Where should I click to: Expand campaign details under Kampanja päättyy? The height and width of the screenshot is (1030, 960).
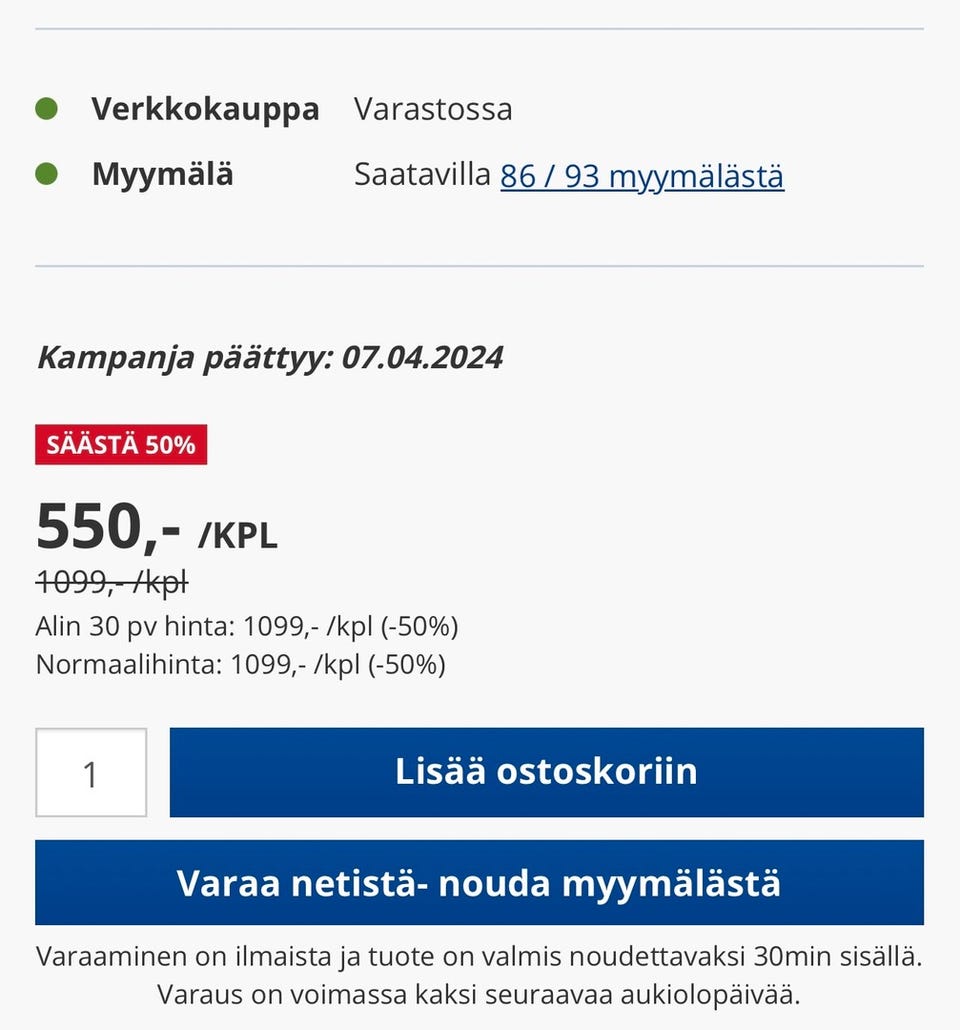270,357
